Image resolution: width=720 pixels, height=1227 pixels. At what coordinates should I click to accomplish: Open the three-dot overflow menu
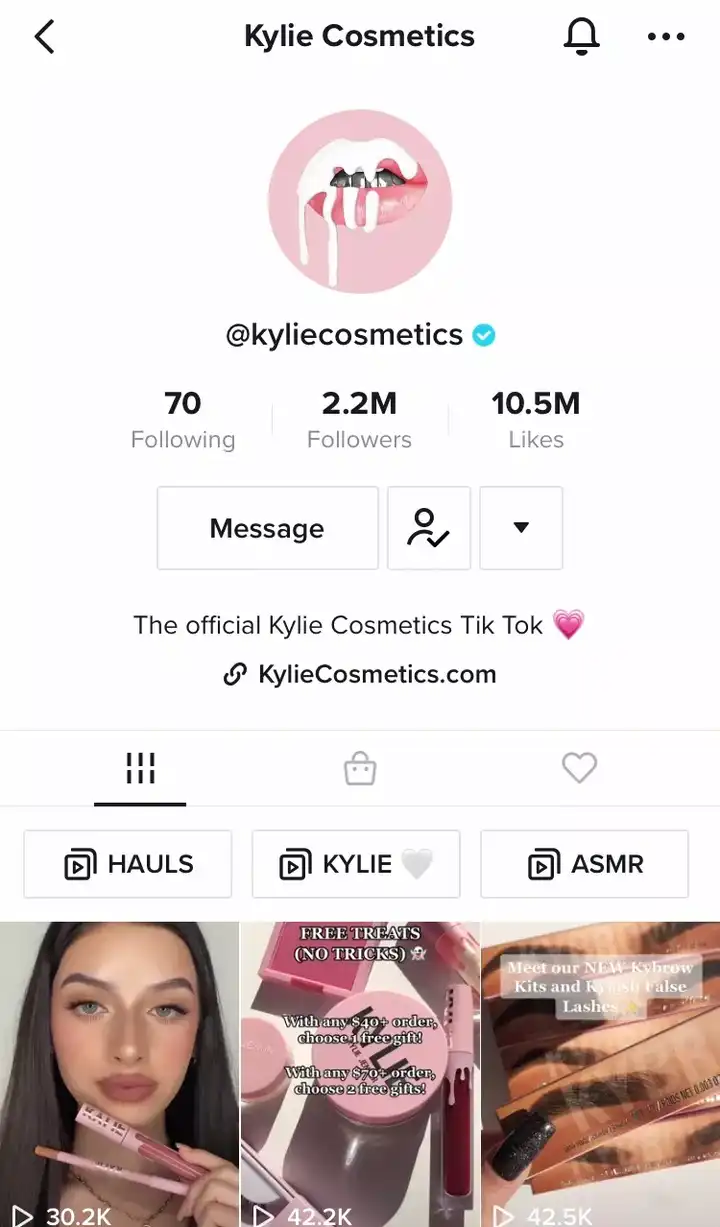coord(665,37)
